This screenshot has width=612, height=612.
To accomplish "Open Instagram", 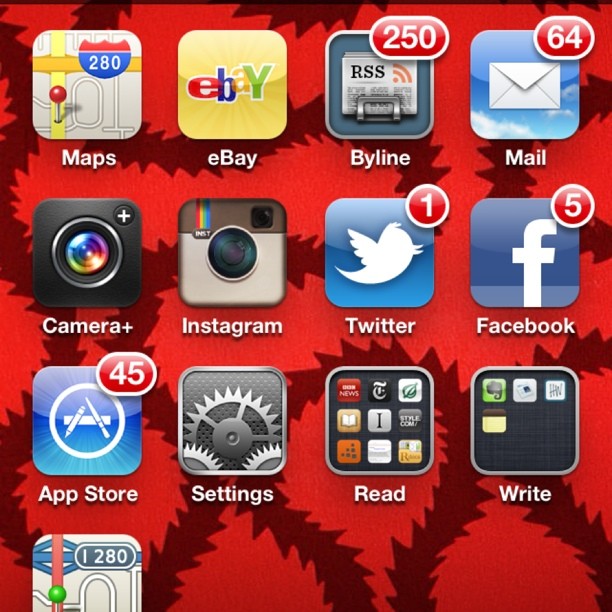I will click(x=232, y=253).
